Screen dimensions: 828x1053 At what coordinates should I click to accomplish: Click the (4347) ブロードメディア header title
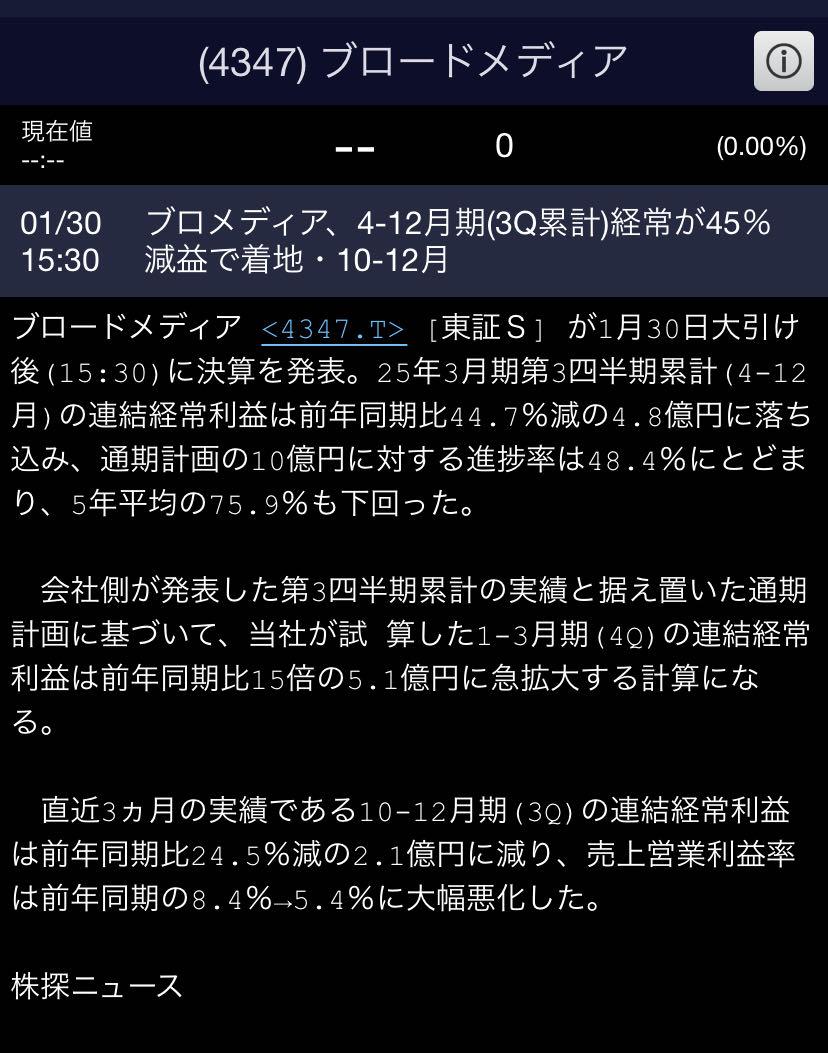click(413, 60)
